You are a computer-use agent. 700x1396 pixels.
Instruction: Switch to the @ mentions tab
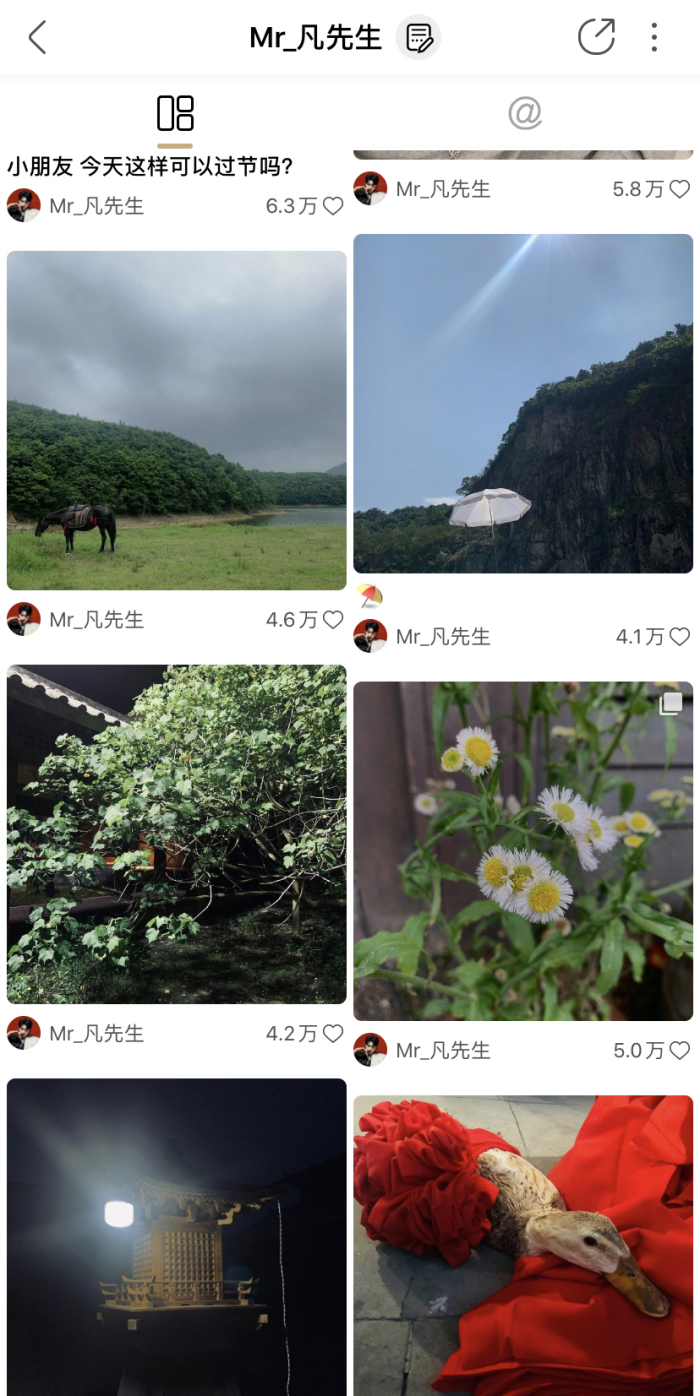coord(524,114)
